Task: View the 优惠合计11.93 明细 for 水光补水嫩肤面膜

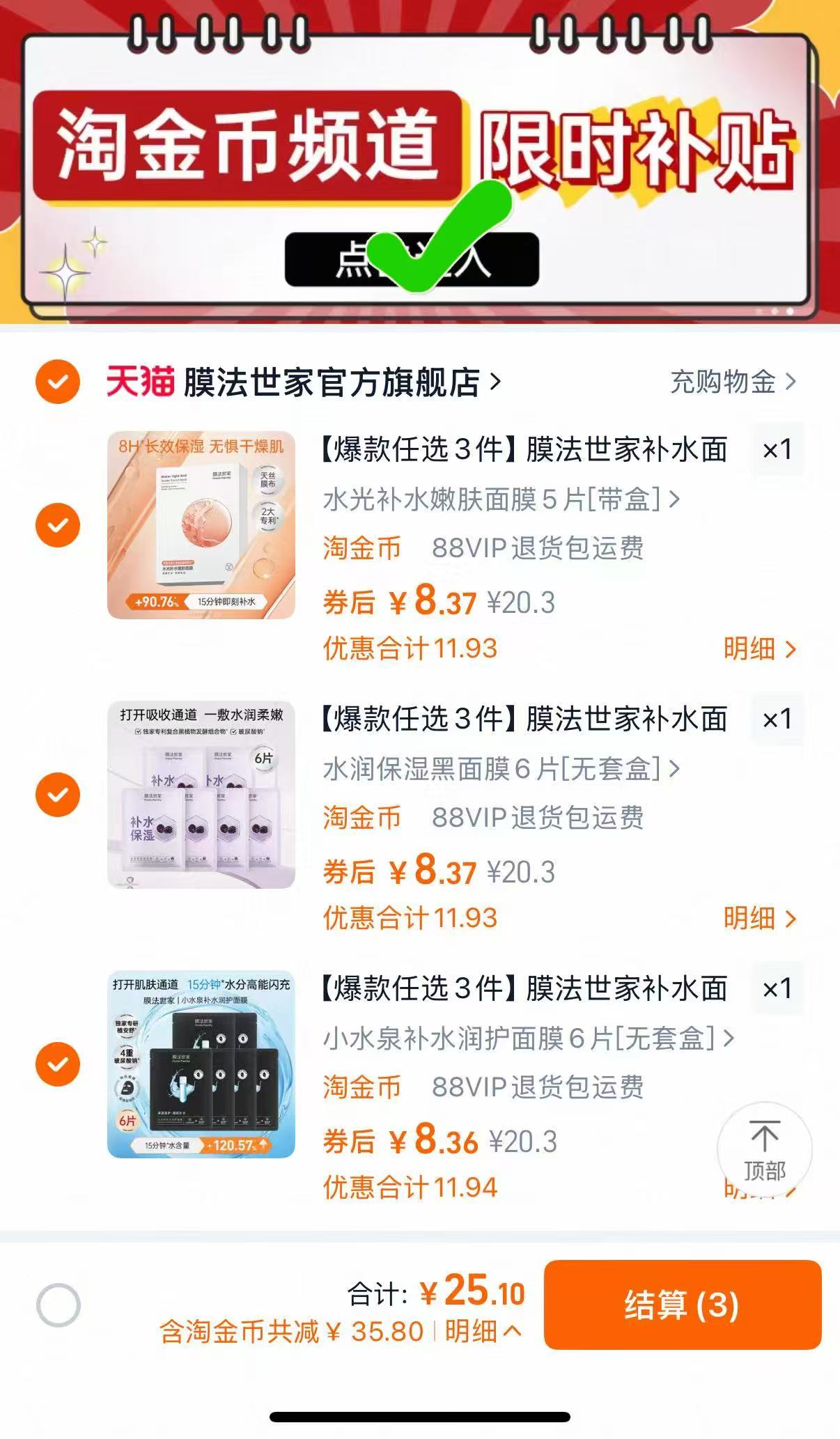Action: [x=759, y=648]
